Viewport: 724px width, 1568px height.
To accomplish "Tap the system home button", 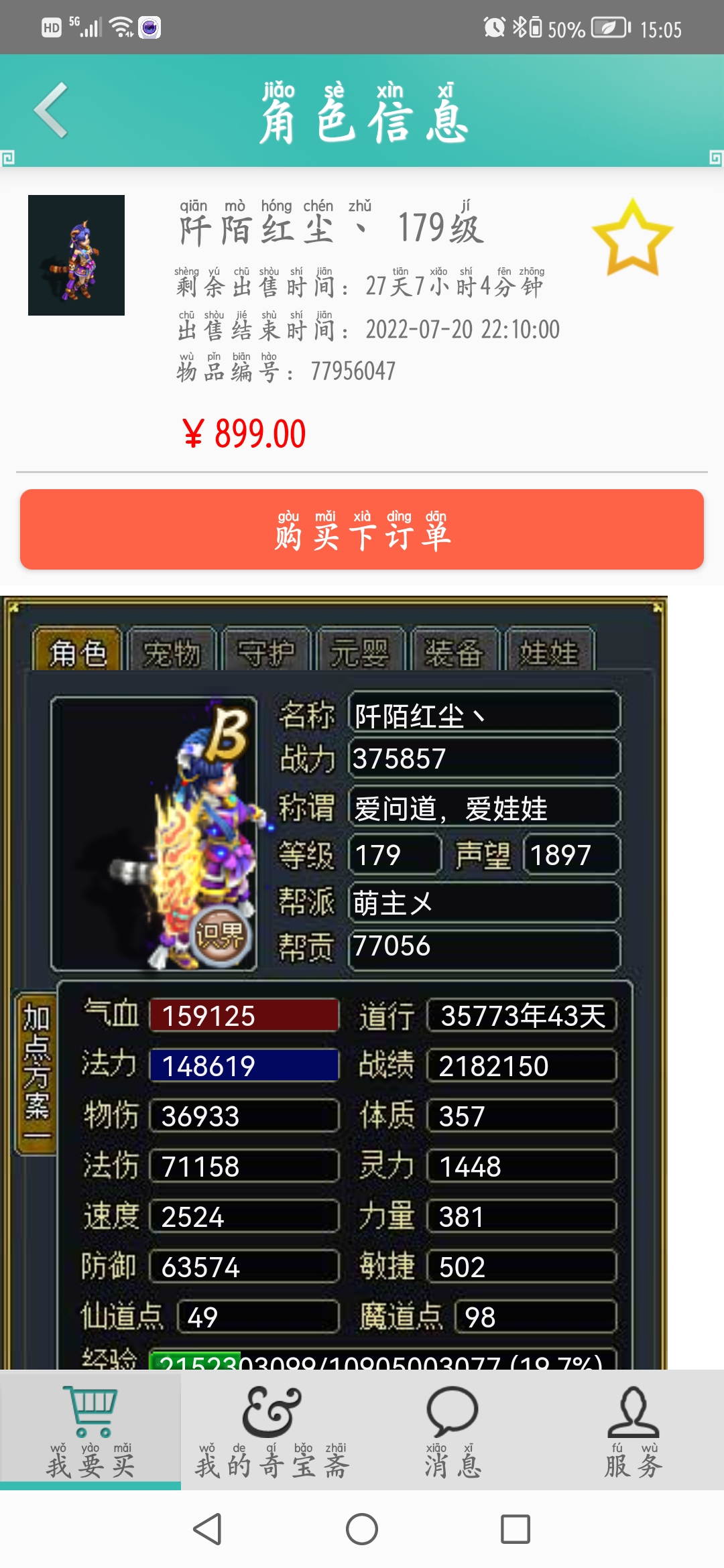I will click(x=362, y=1529).
